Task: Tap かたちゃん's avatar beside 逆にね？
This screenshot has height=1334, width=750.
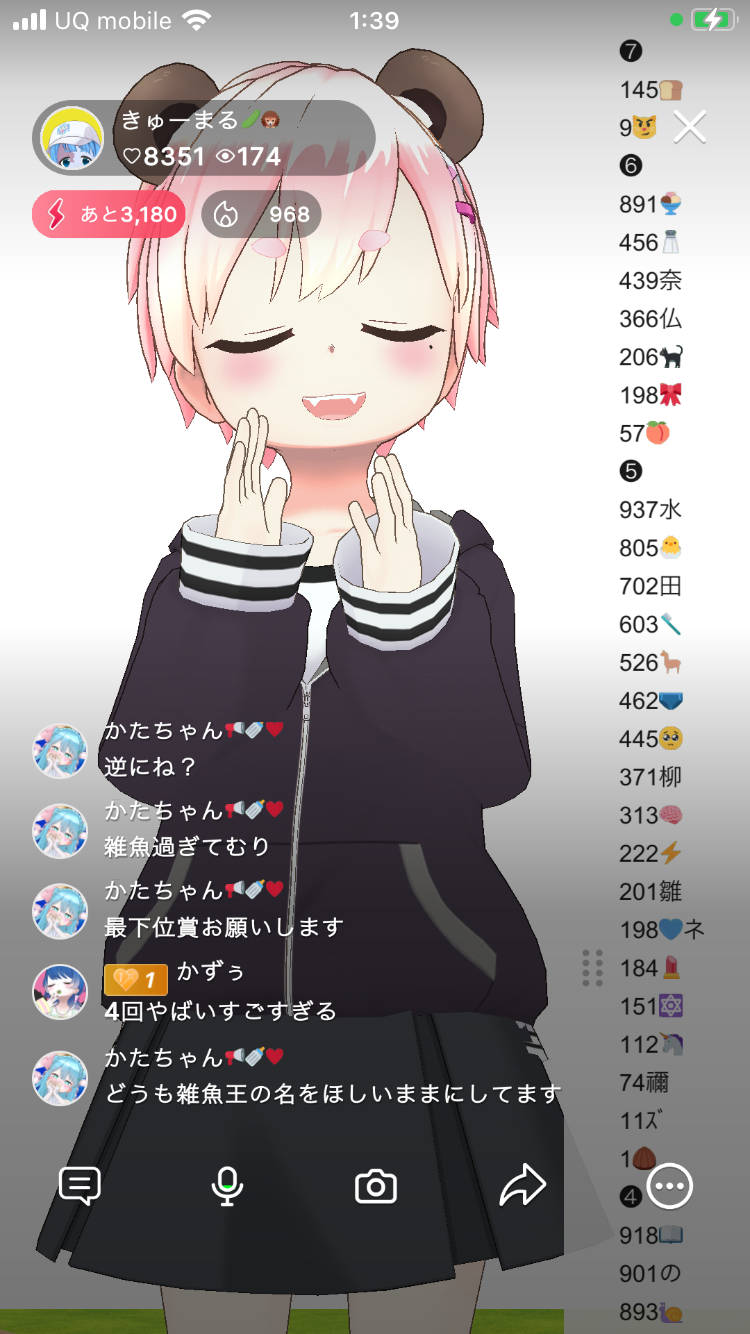Action: 61,751
